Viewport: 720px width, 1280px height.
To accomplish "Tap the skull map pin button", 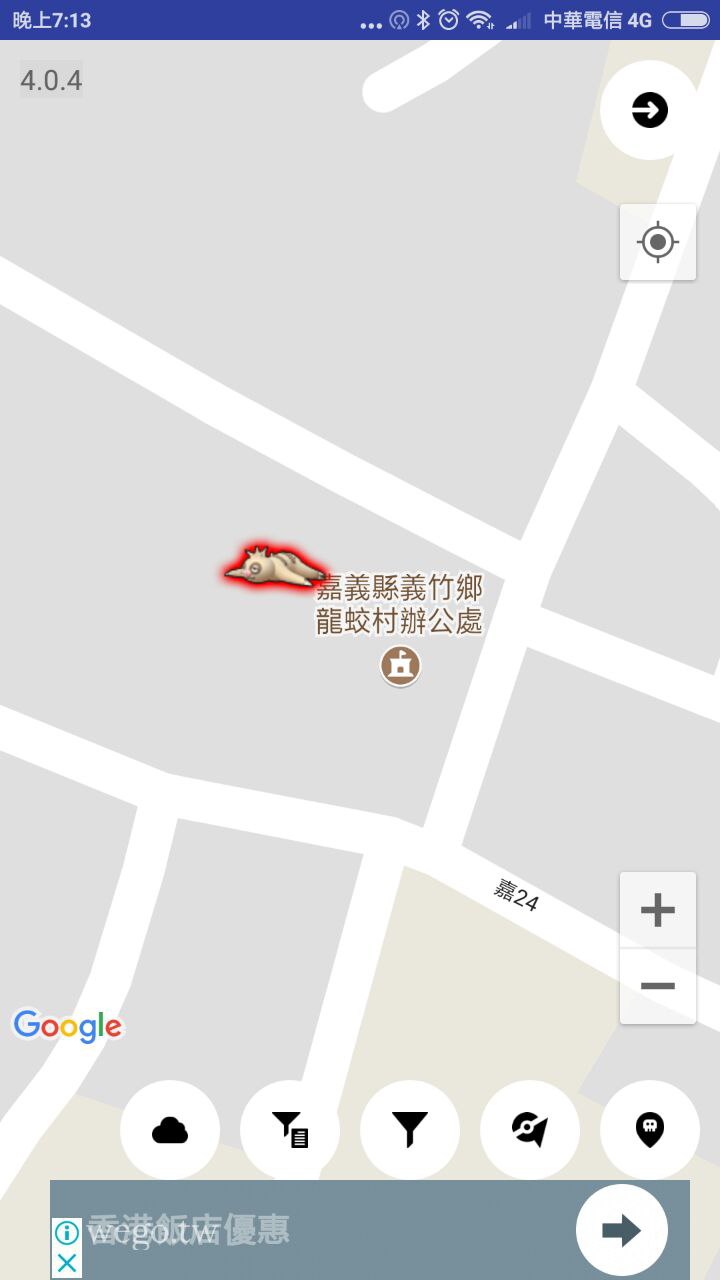I will [x=650, y=1130].
